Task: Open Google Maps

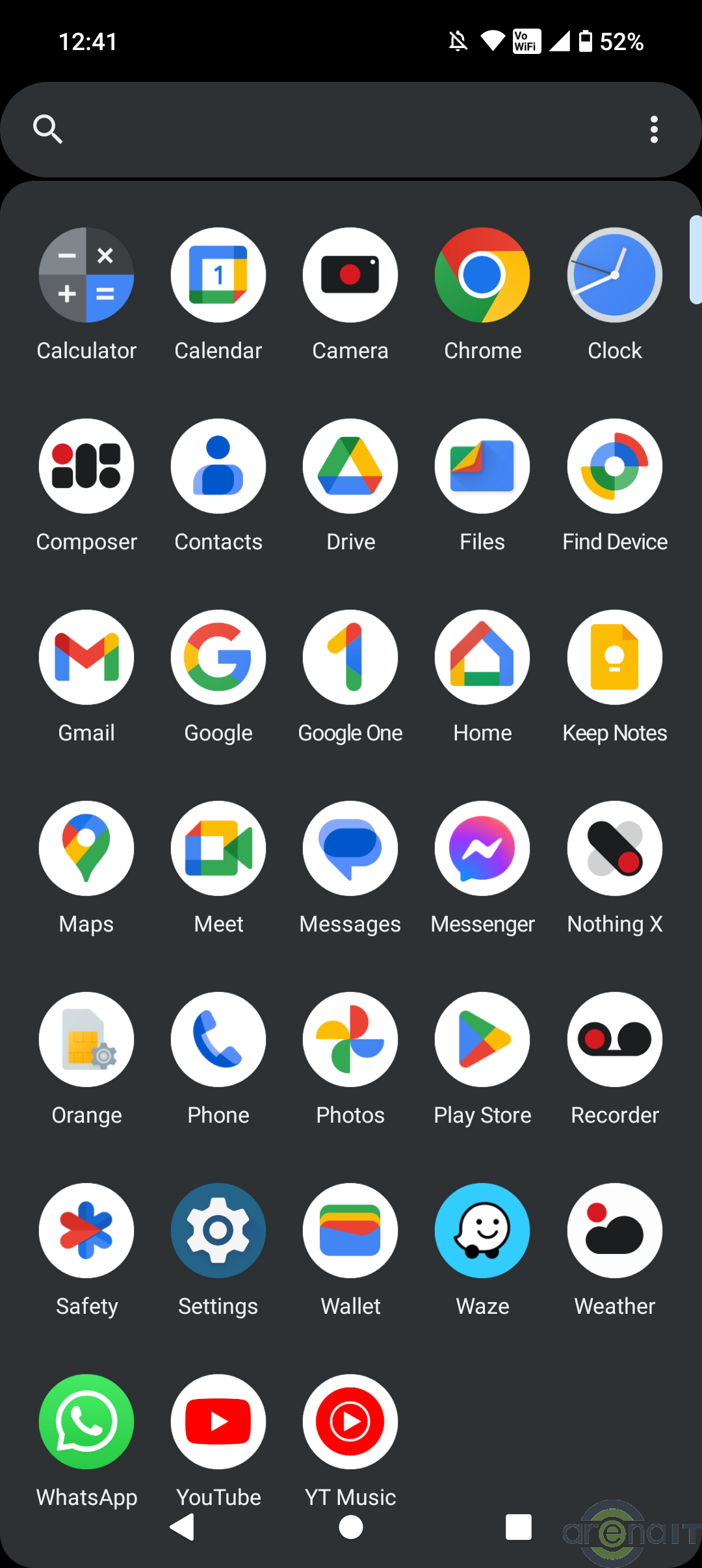Action: click(86, 849)
